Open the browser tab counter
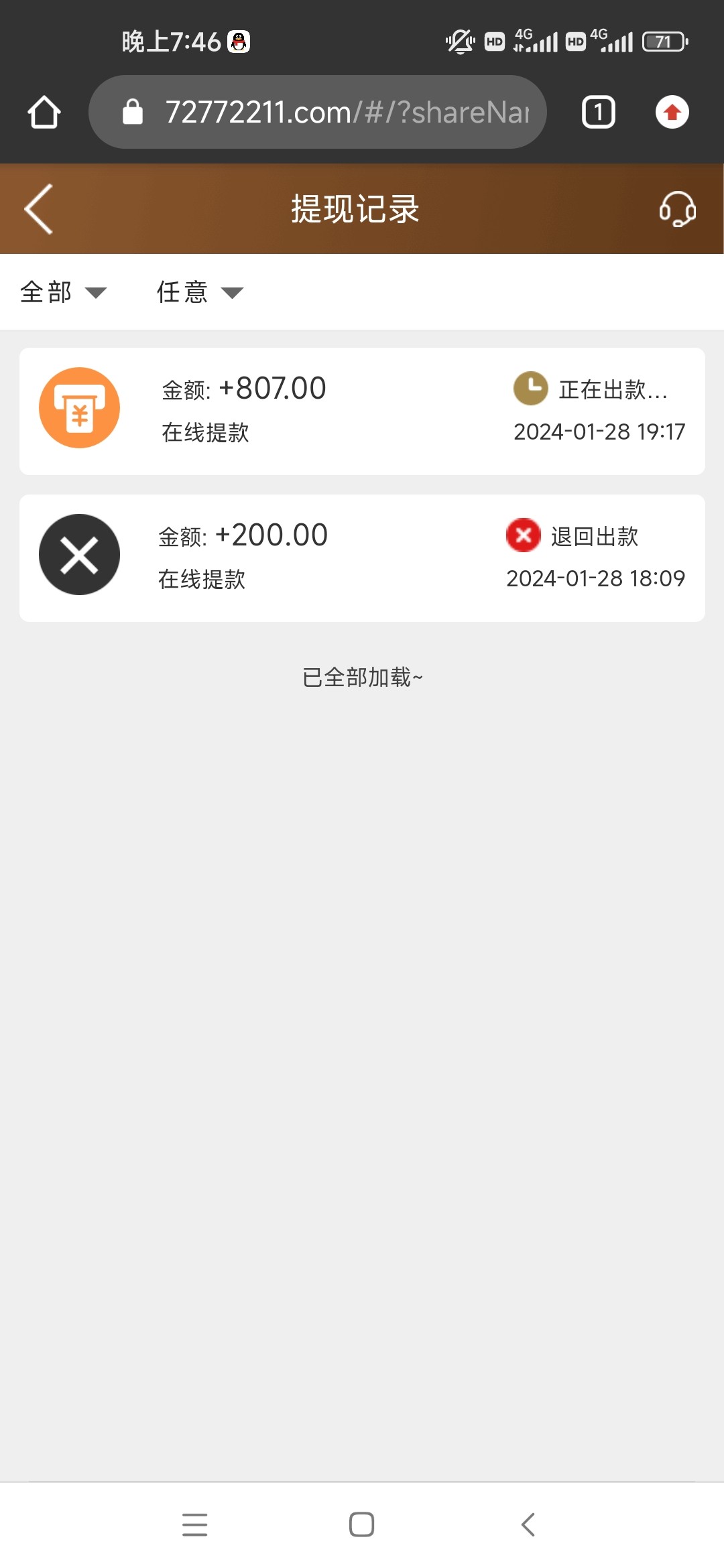Image resolution: width=724 pixels, height=1568 pixels. click(x=598, y=112)
